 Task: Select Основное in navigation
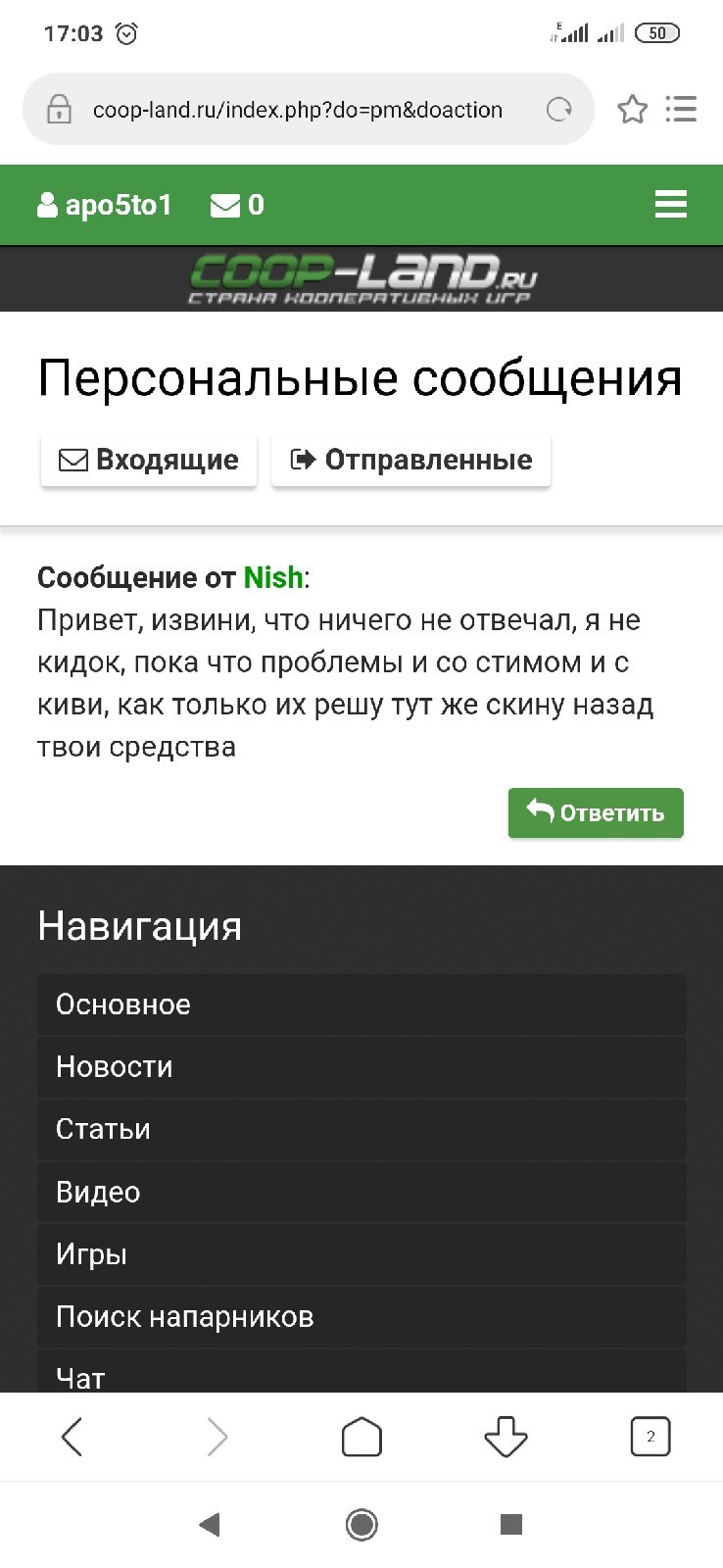[x=361, y=1004]
